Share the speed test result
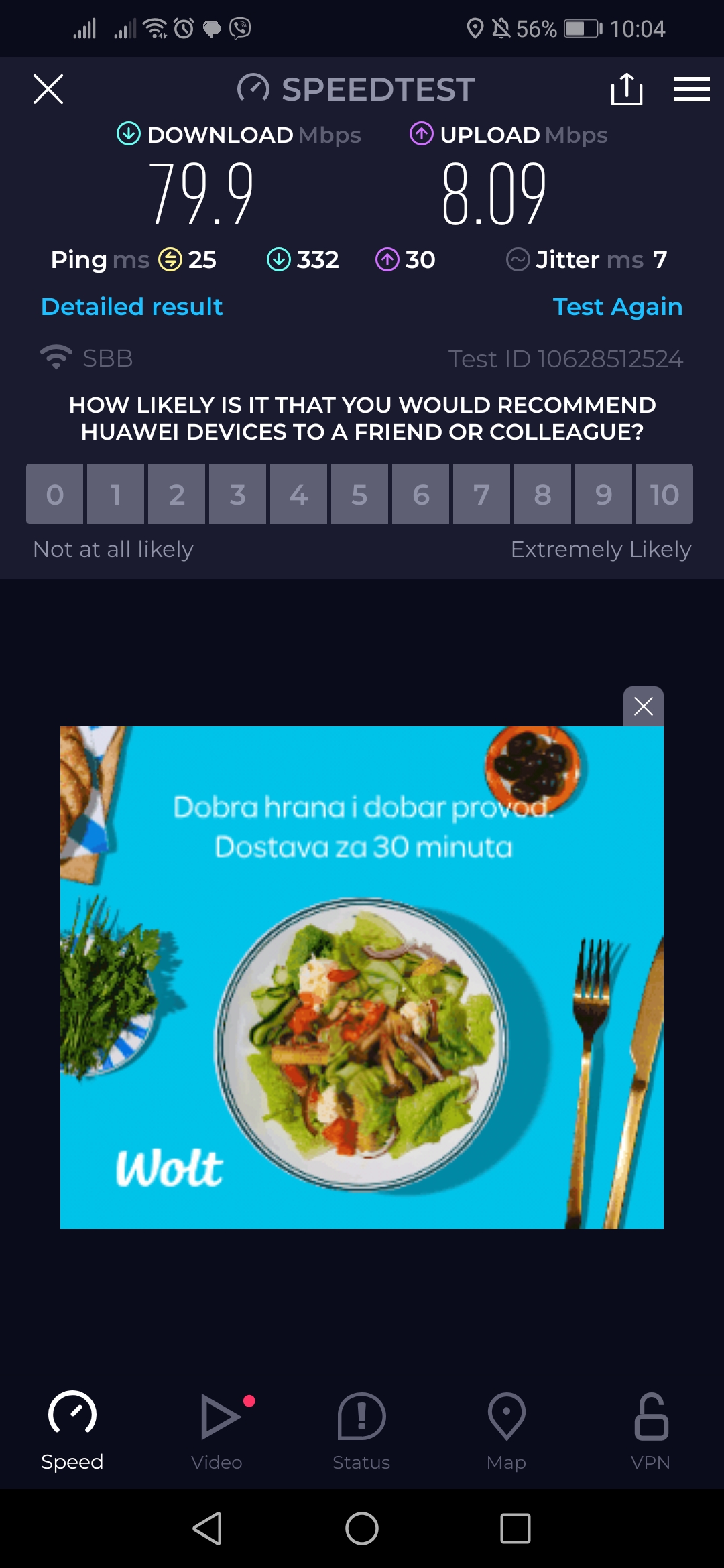The width and height of the screenshot is (724, 1568). click(627, 89)
